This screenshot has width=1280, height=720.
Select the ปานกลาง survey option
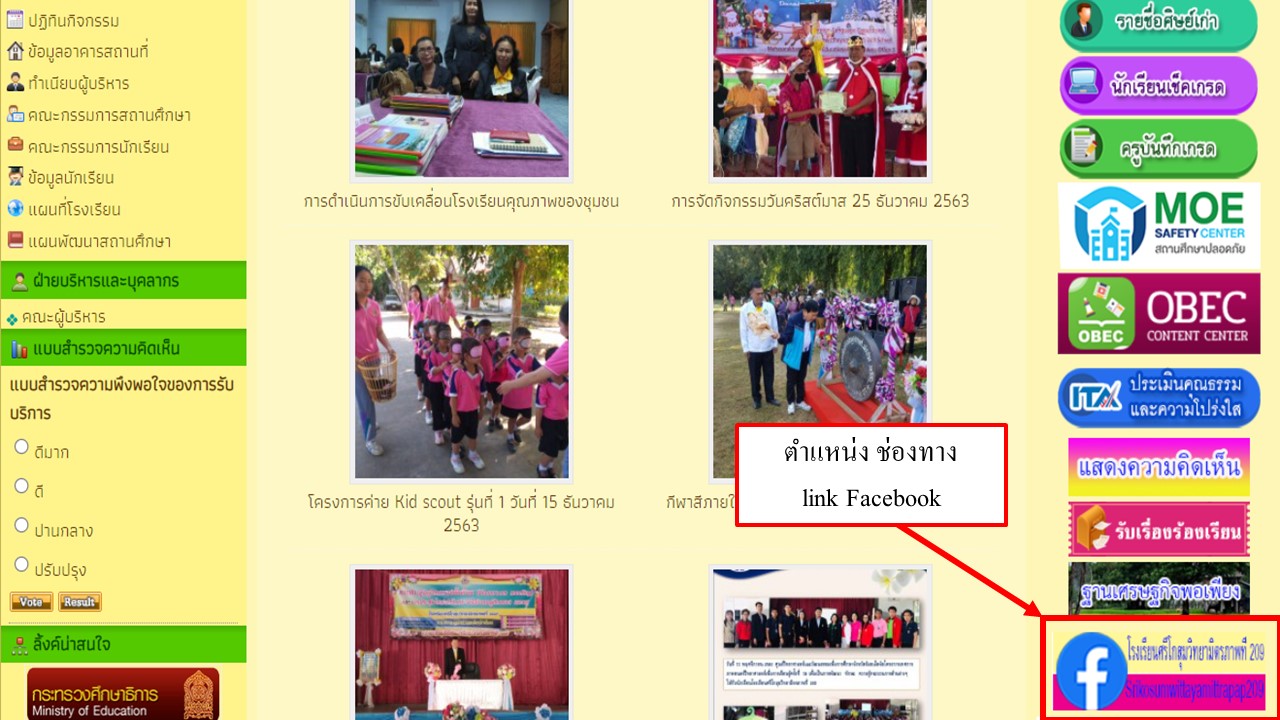tap(21, 525)
